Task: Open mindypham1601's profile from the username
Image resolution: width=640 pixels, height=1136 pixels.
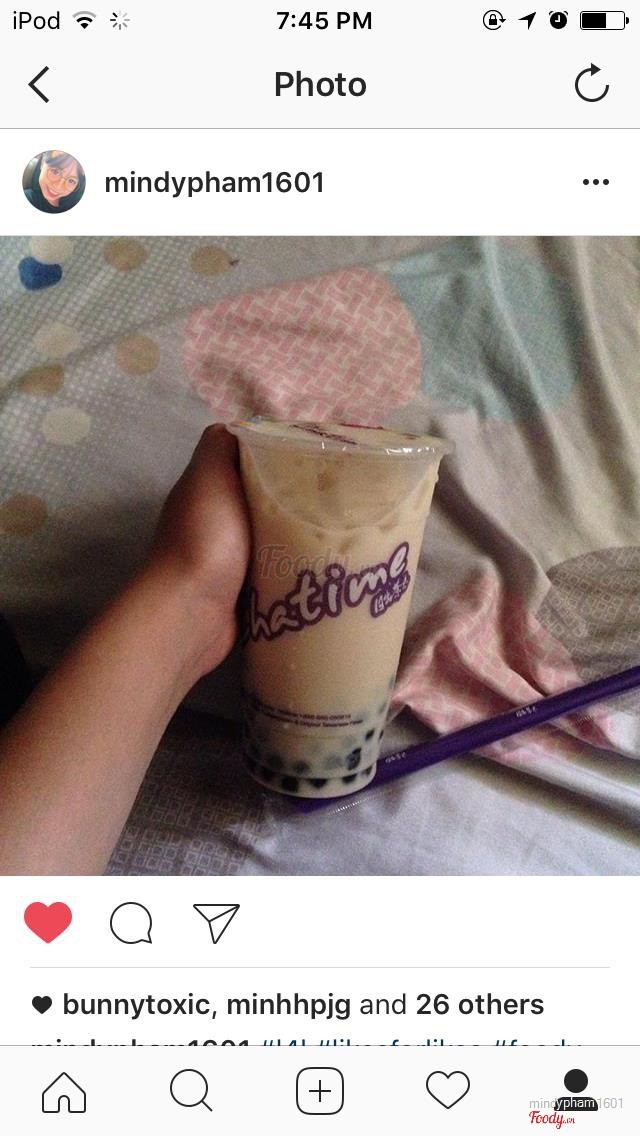Action: [x=214, y=183]
